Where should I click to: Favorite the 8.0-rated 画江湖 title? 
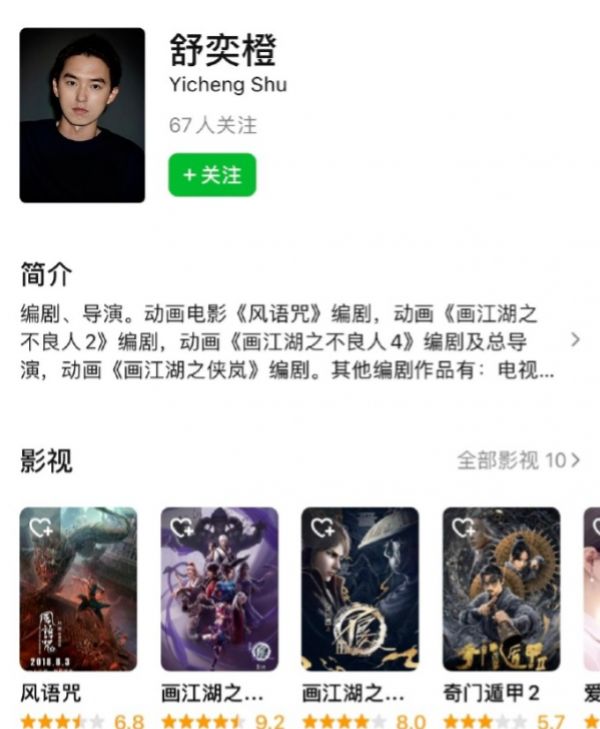(x=322, y=527)
